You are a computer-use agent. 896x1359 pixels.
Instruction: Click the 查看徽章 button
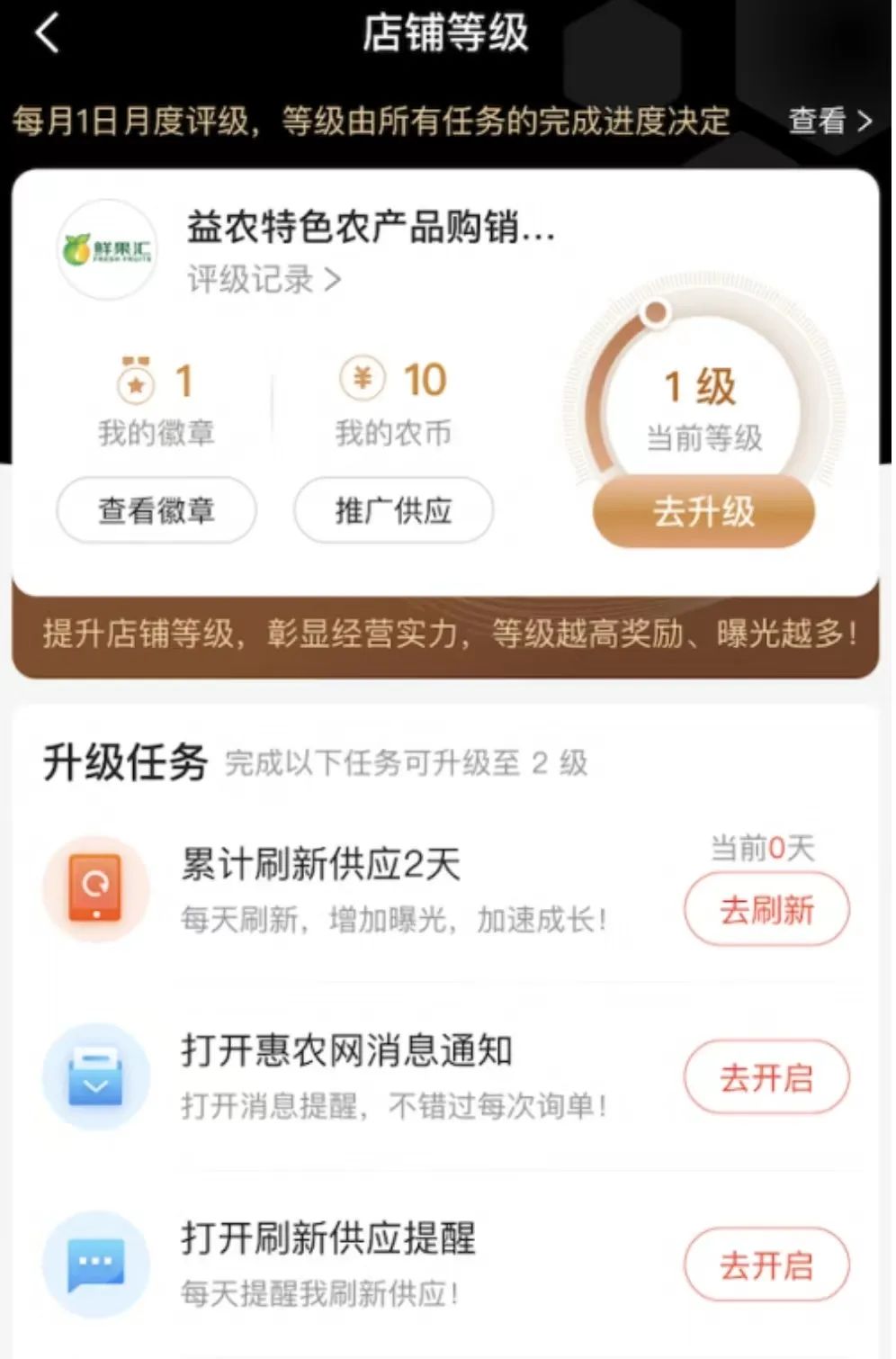(x=155, y=510)
